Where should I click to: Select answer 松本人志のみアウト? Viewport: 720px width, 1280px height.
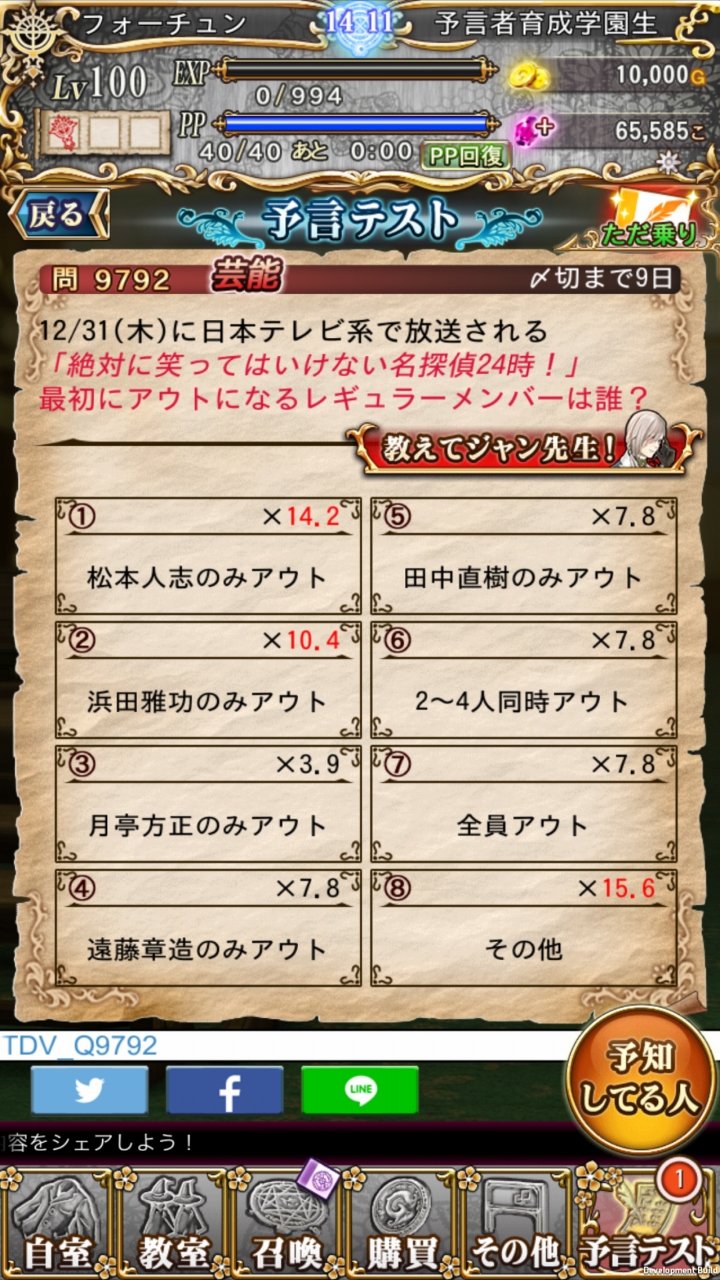tap(208, 556)
